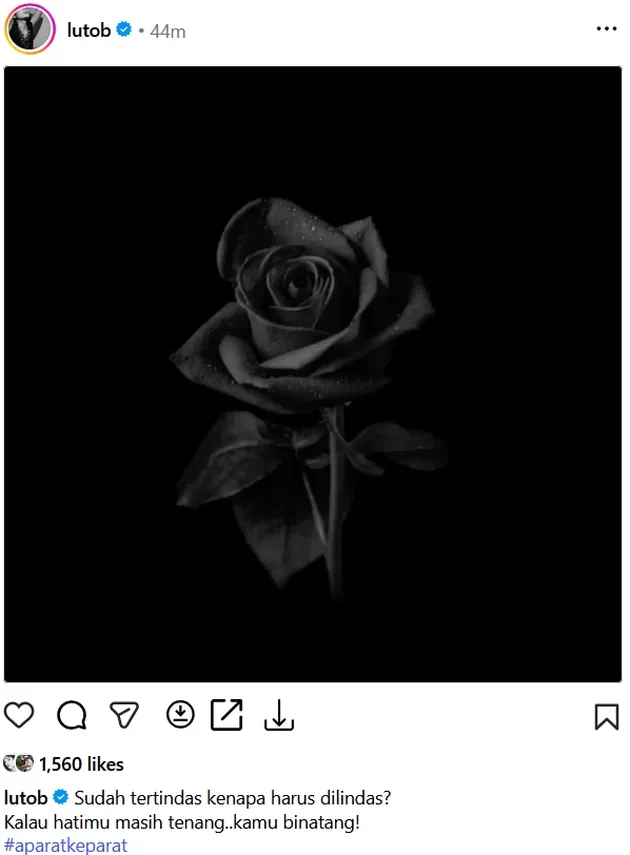Tap the circled download arrow icon
Screen dimensions: 630x855
point(180,715)
